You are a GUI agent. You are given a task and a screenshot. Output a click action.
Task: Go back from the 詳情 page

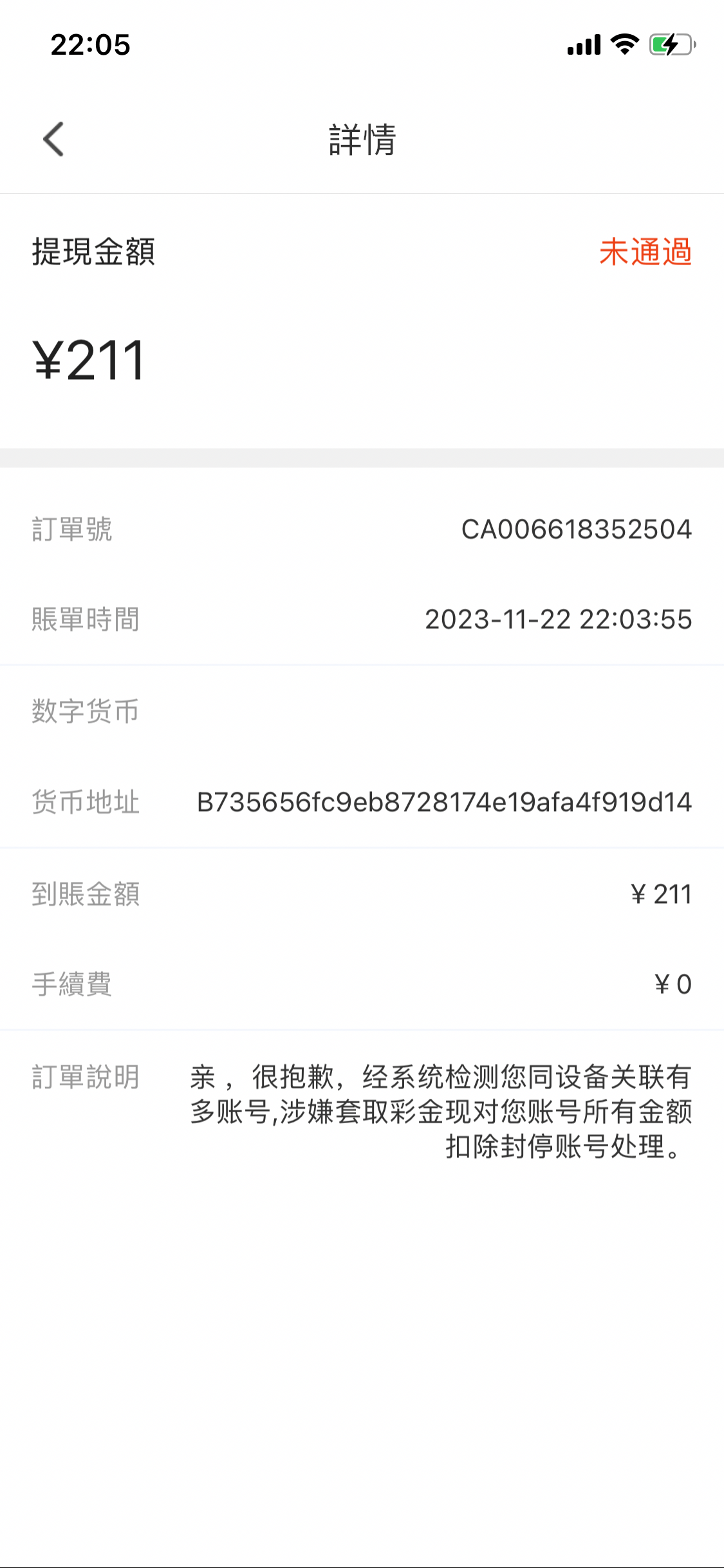[x=54, y=139]
